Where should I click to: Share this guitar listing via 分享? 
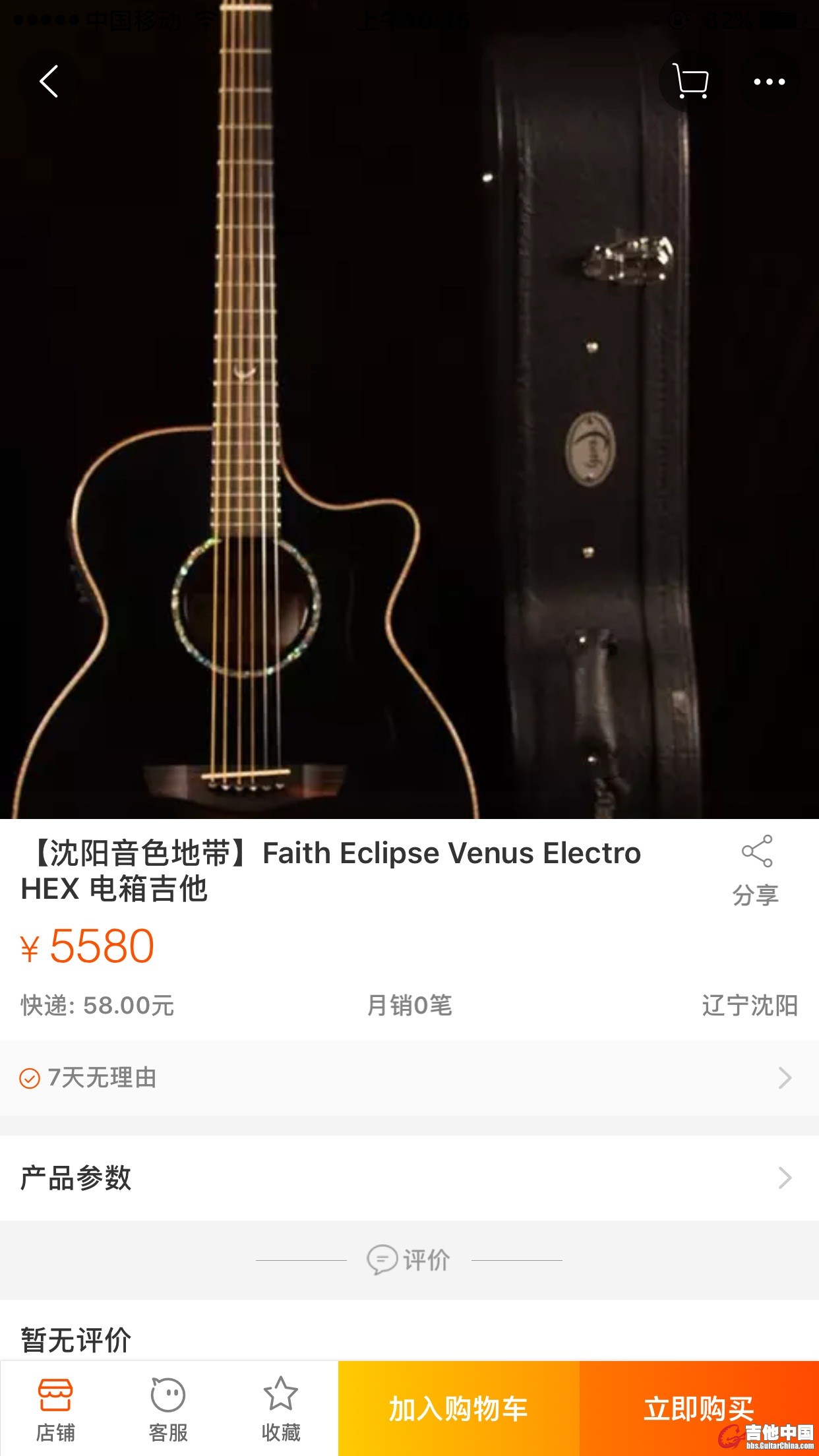click(x=756, y=870)
